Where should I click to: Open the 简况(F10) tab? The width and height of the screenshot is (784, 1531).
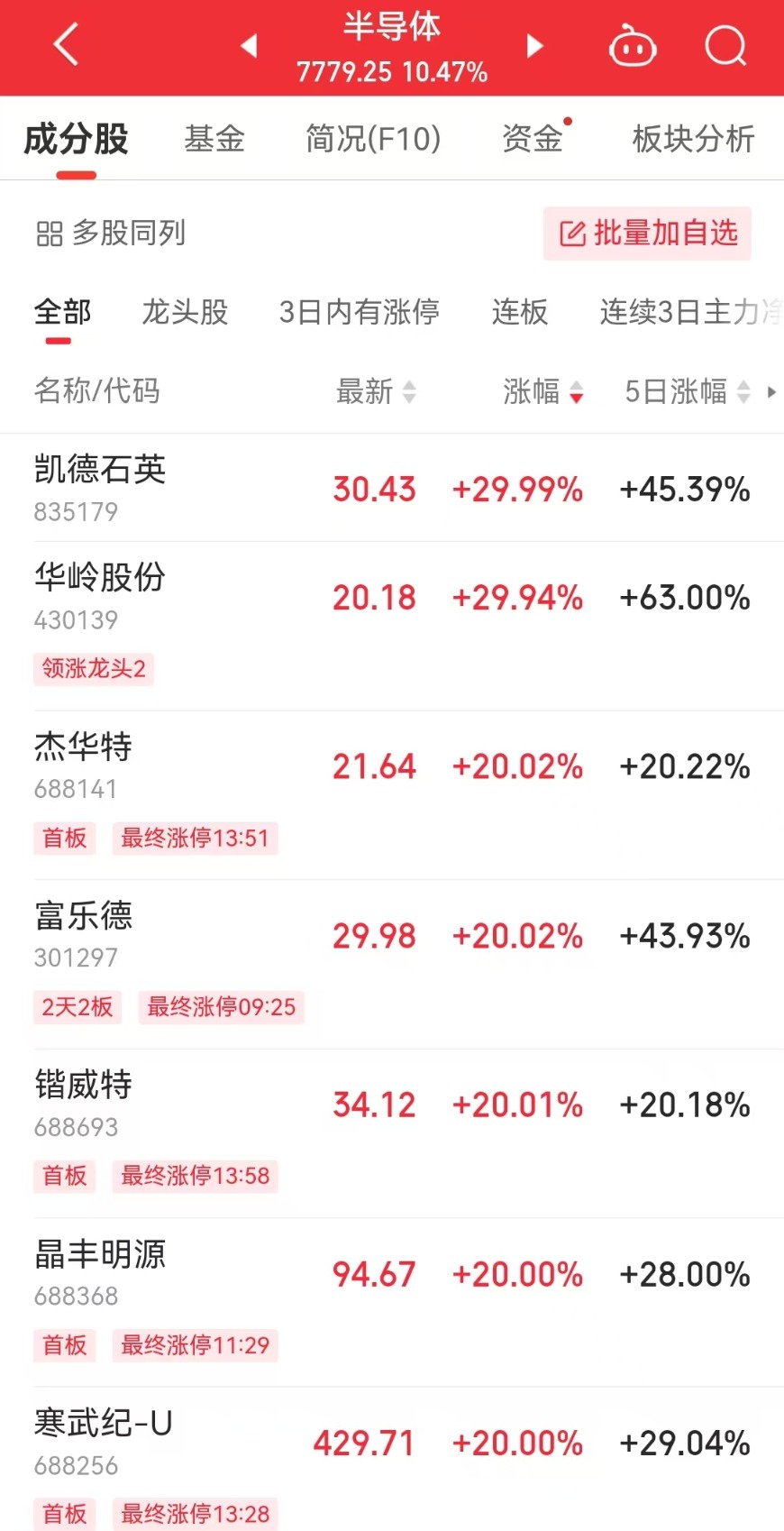[373, 139]
